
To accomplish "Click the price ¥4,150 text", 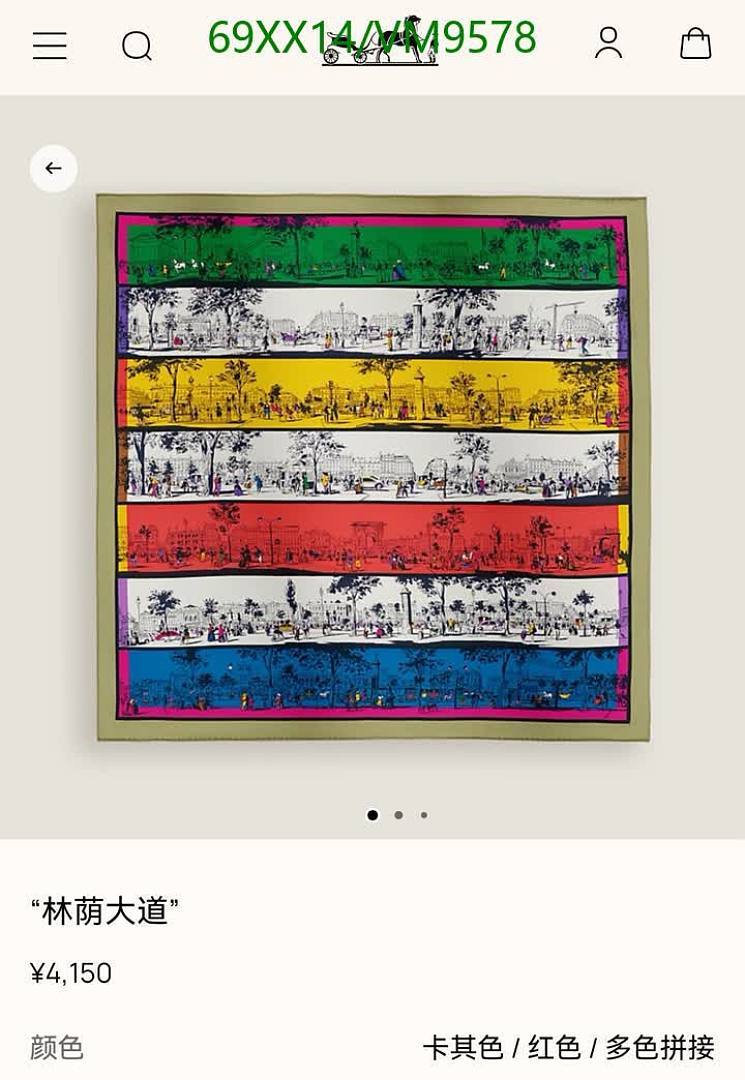I will (x=71, y=972).
